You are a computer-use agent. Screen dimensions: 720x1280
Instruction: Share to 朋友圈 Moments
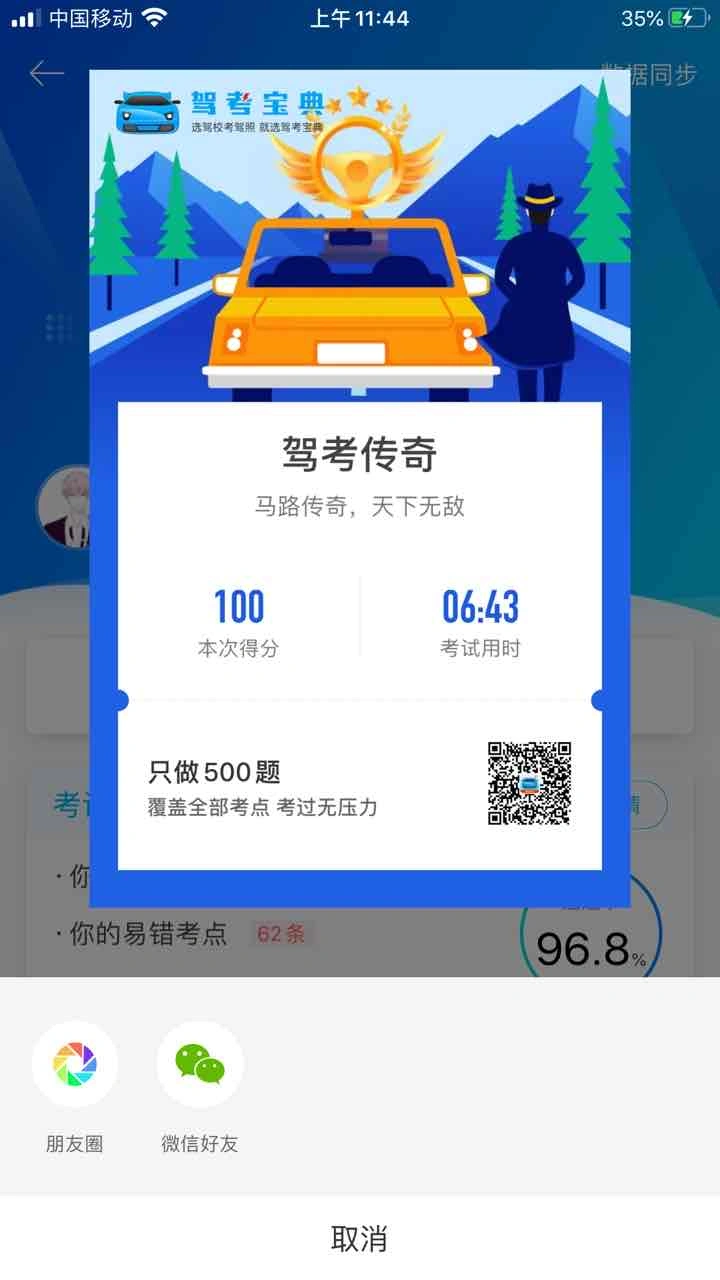75,1064
